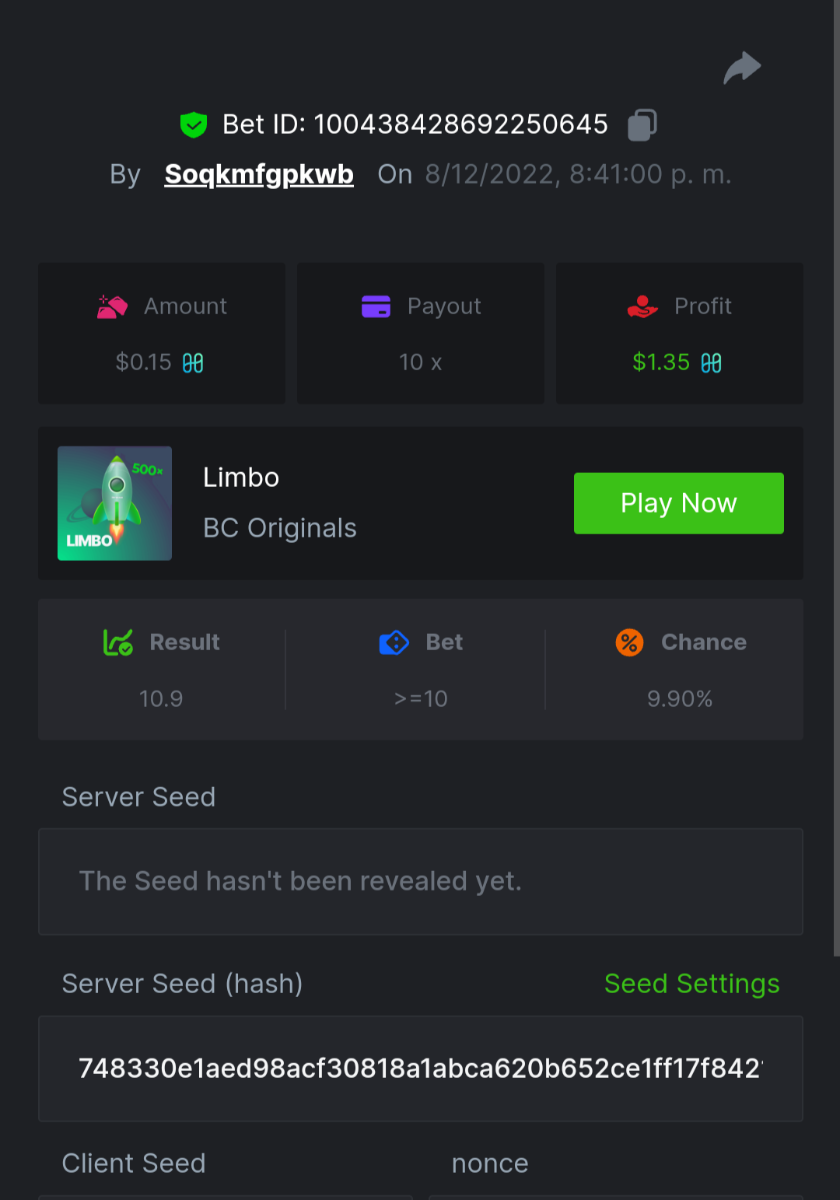This screenshot has width=840, height=1200.
Task: Open Seed Settings
Action: [x=691, y=984]
